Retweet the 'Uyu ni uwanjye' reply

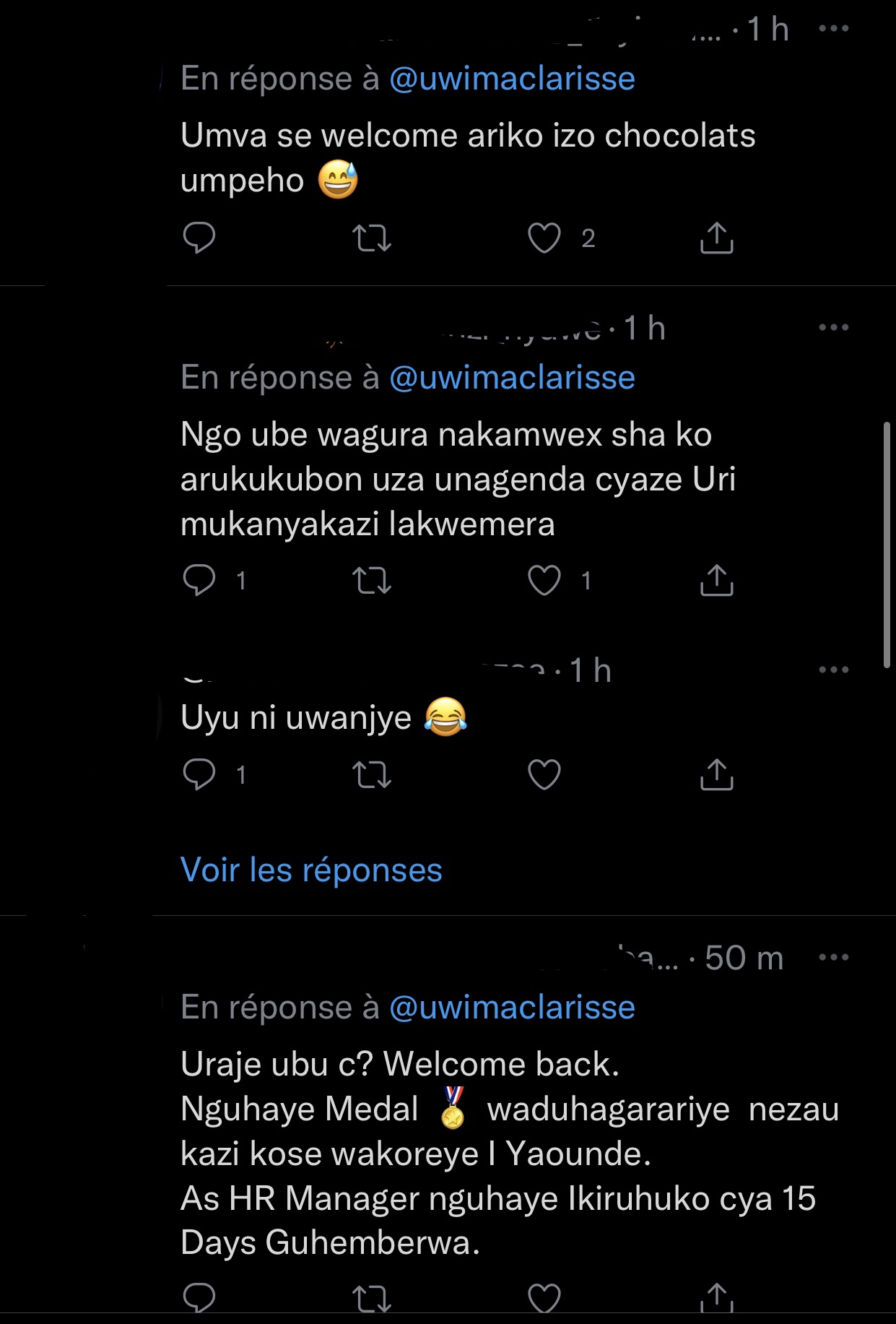coord(372,774)
